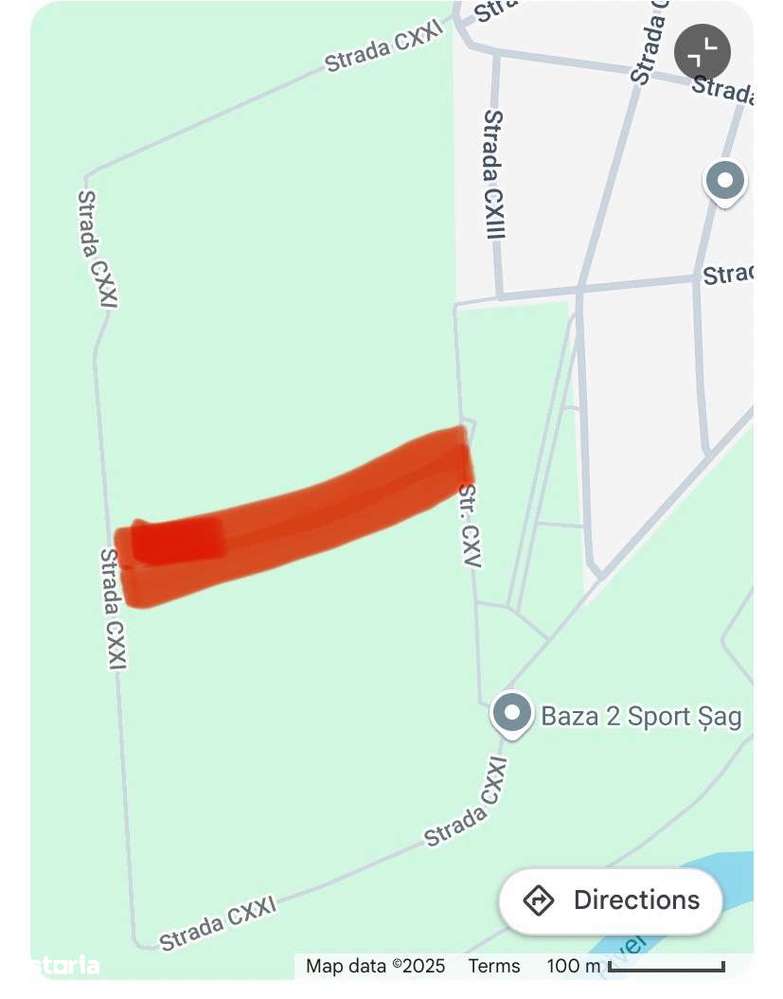The image size is (783, 999).
Task: Get directions with the Directions button
Action: [611, 900]
